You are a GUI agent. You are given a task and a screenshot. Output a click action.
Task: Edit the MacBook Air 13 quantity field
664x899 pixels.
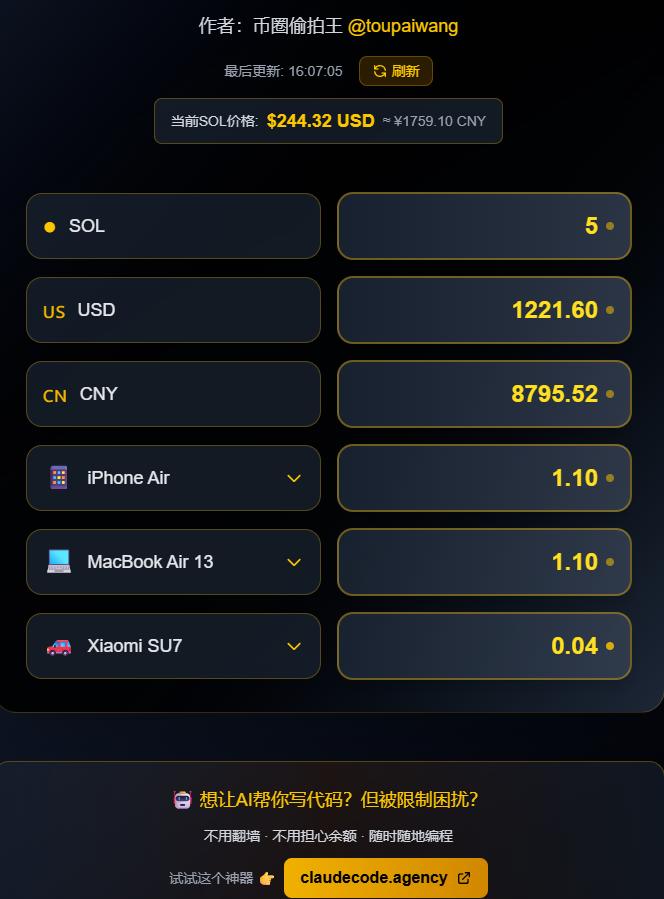(484, 562)
